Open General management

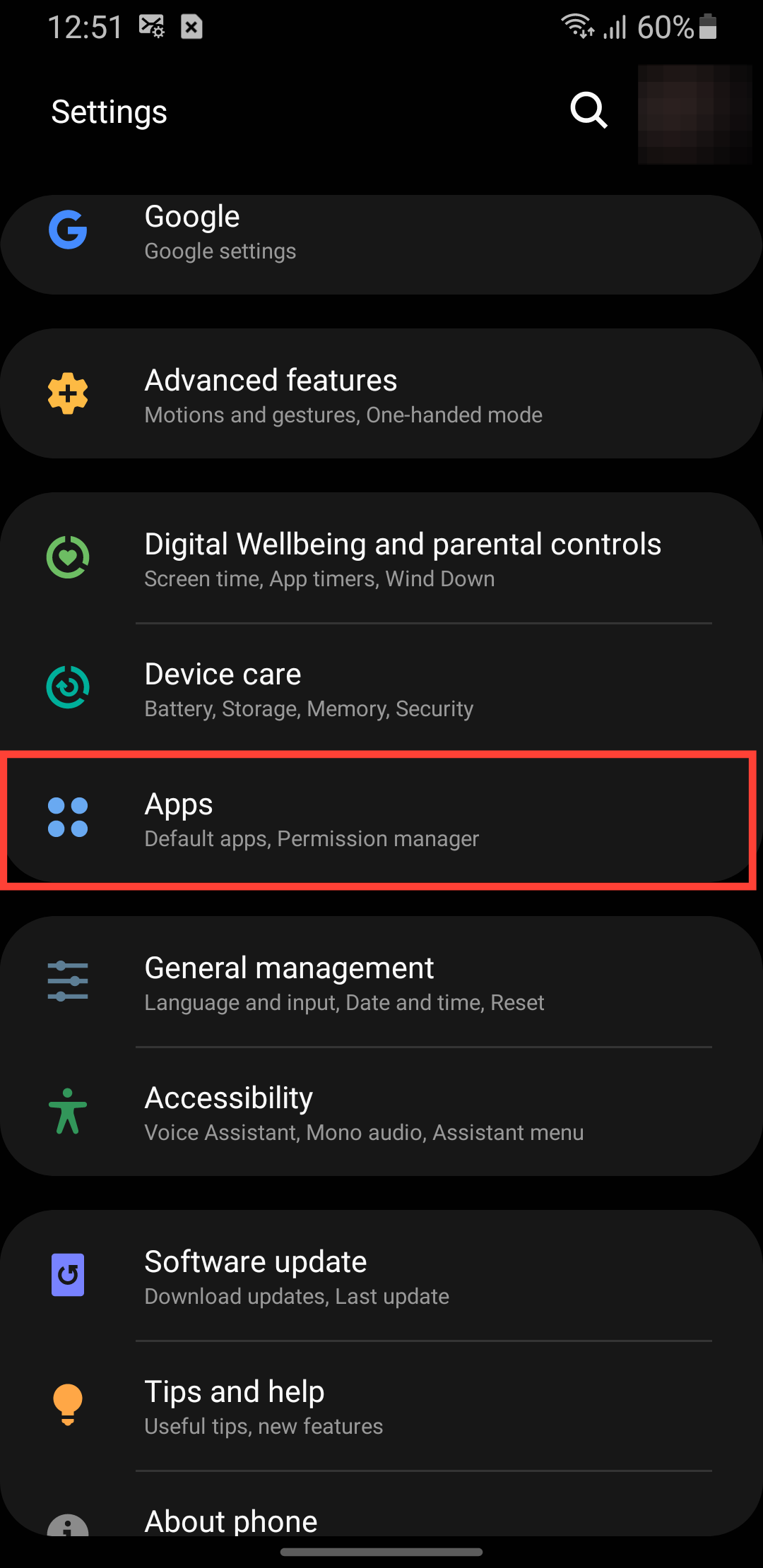tap(381, 982)
